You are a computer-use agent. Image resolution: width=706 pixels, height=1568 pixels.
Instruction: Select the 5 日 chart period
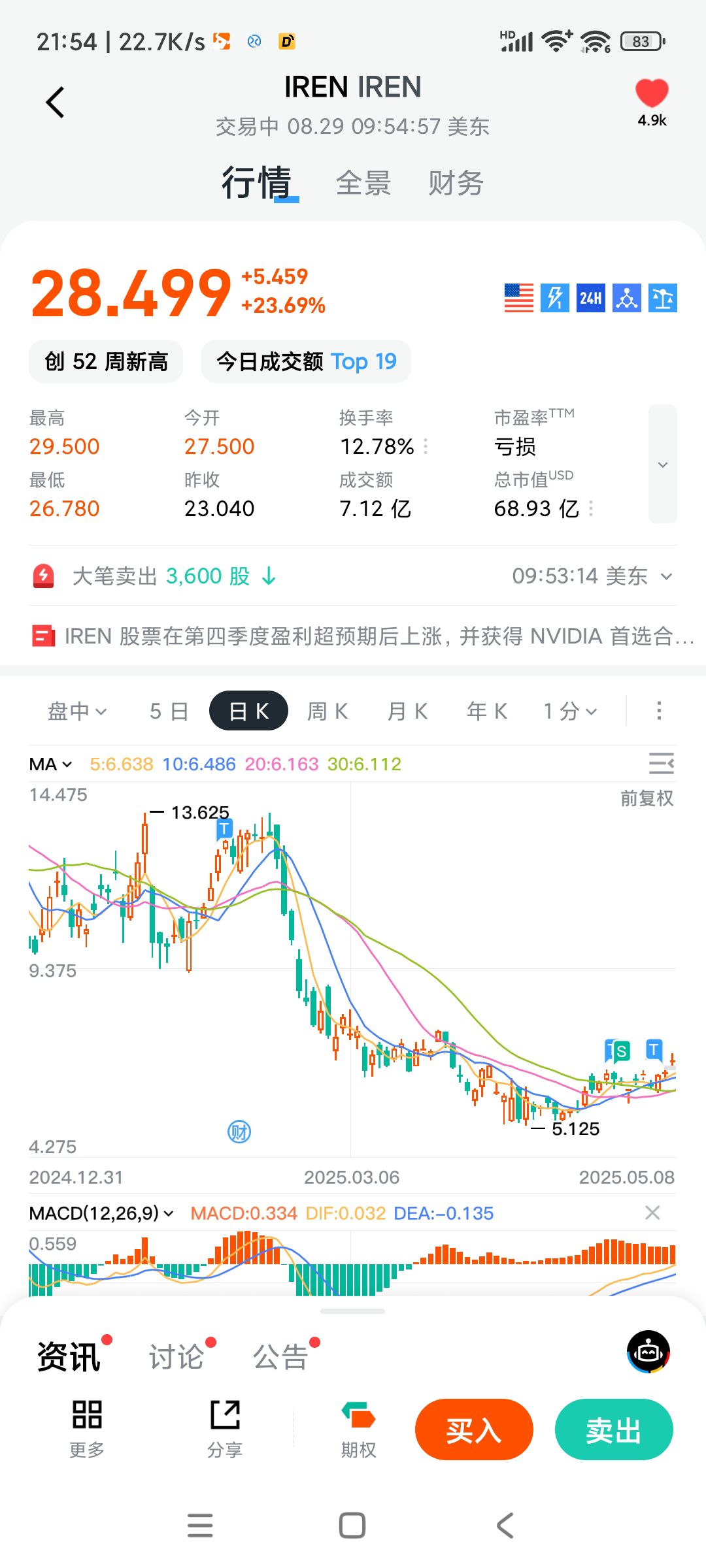[169, 711]
